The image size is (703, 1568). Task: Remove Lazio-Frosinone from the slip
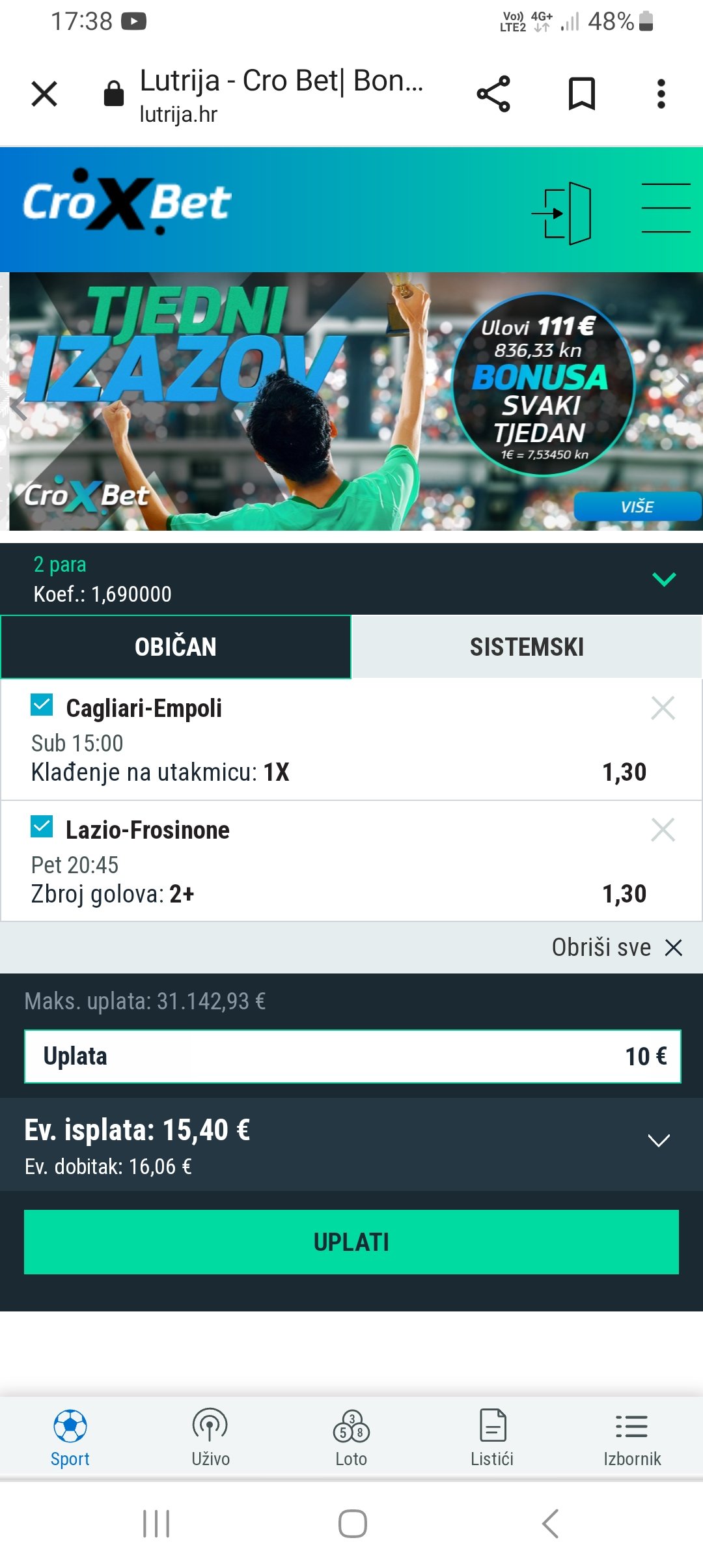pyautogui.click(x=663, y=830)
